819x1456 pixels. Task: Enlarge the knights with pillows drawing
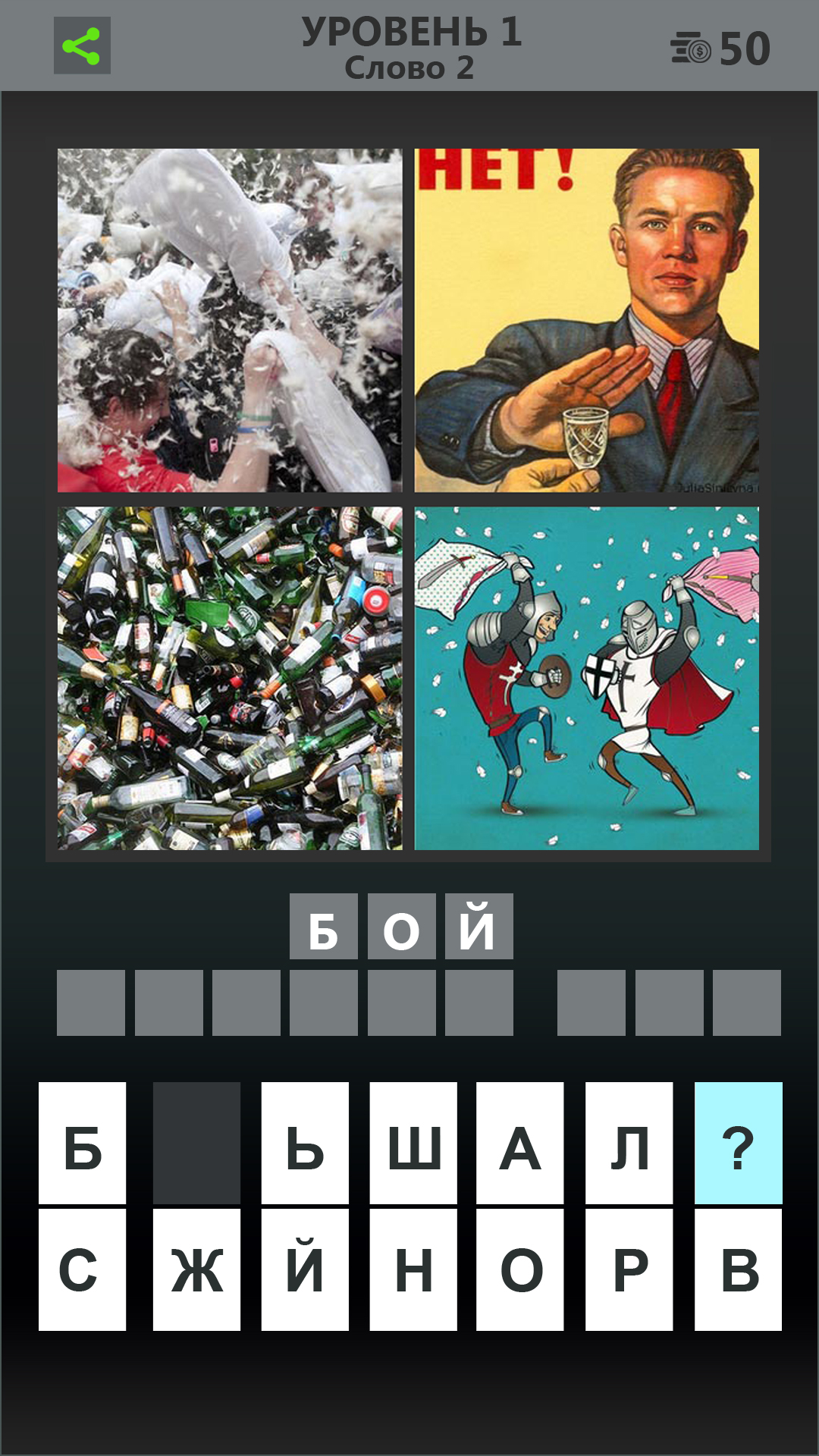(x=586, y=678)
